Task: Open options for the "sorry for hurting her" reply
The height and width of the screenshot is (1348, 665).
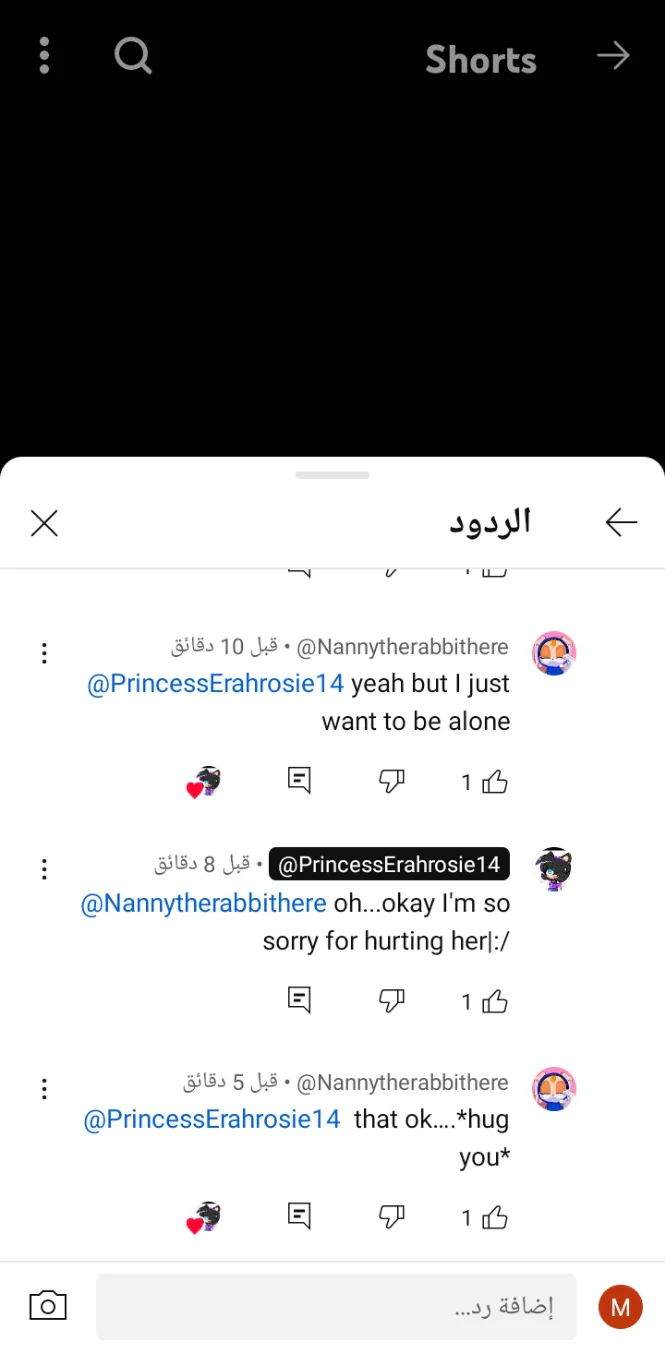Action: pyautogui.click(x=44, y=870)
